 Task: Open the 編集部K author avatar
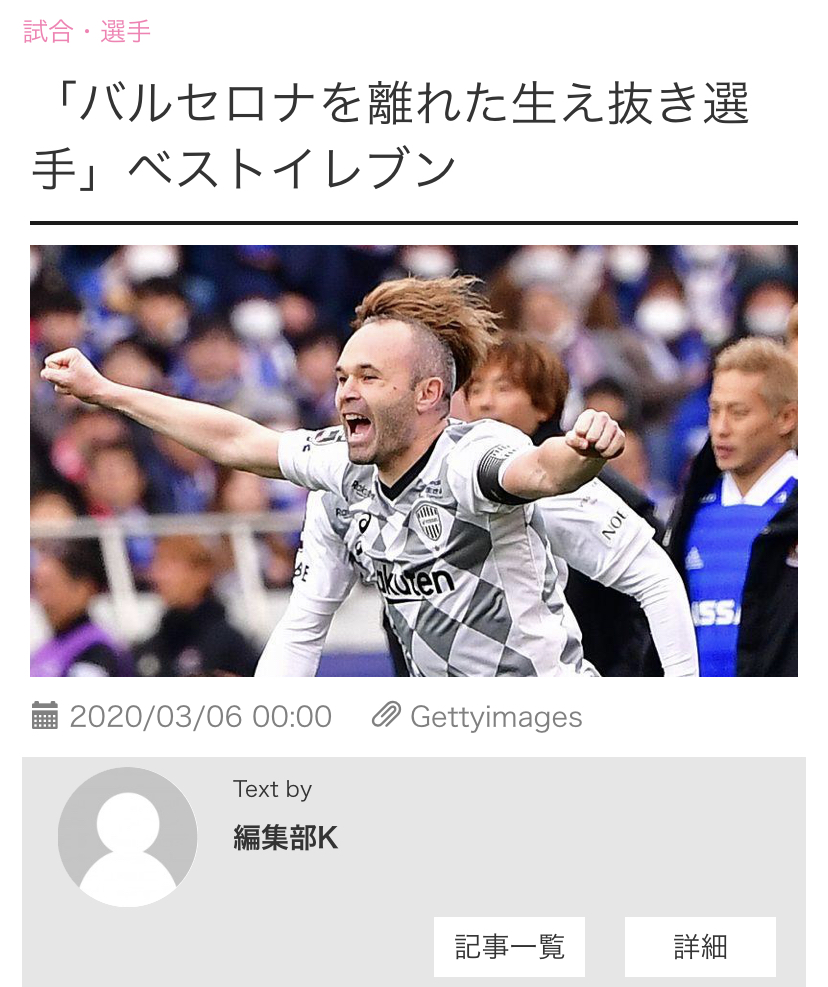[x=128, y=837]
